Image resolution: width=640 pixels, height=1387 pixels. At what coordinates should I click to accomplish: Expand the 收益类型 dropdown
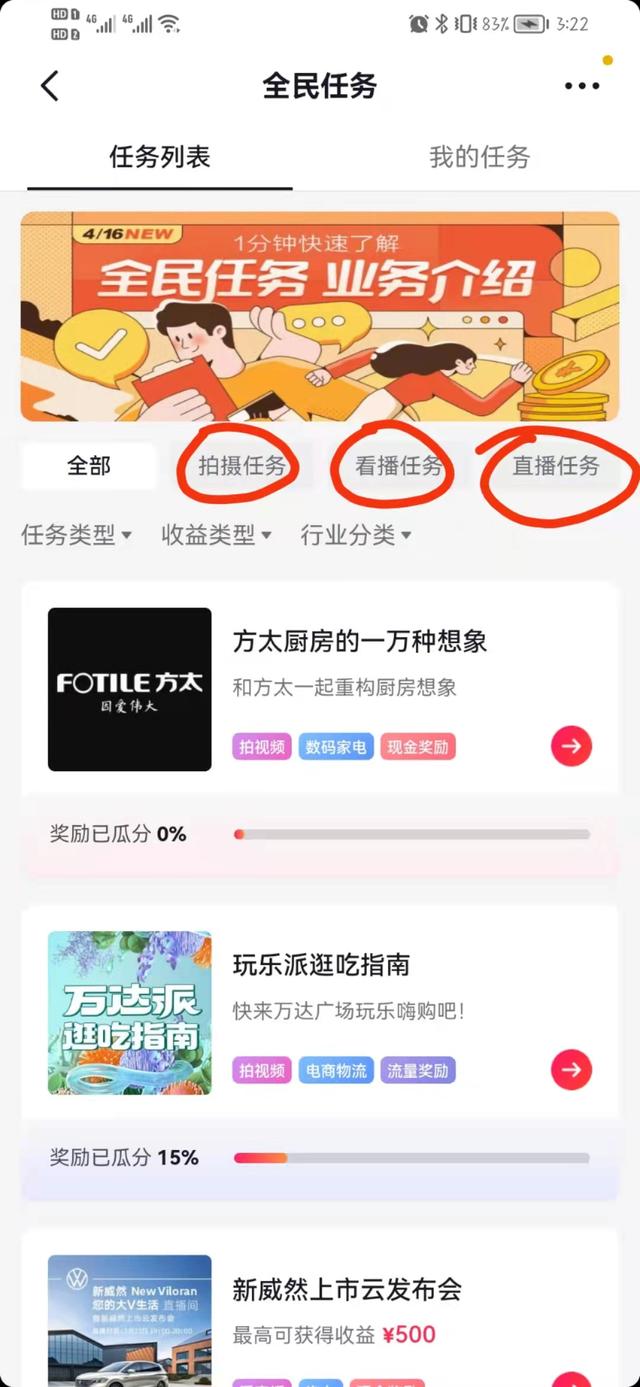click(216, 535)
